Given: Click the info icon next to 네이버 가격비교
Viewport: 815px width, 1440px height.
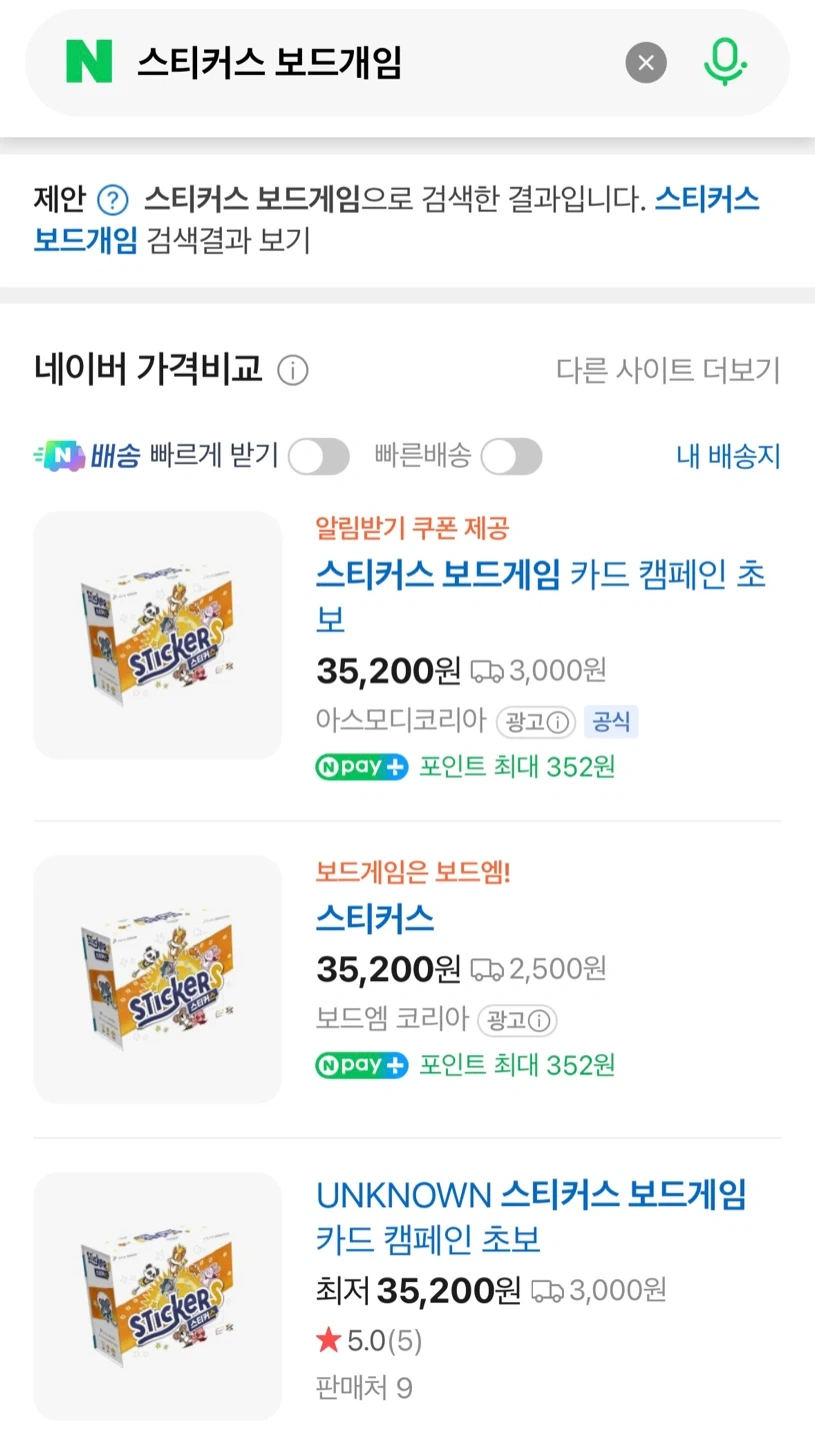Looking at the screenshot, I should pyautogui.click(x=291, y=370).
